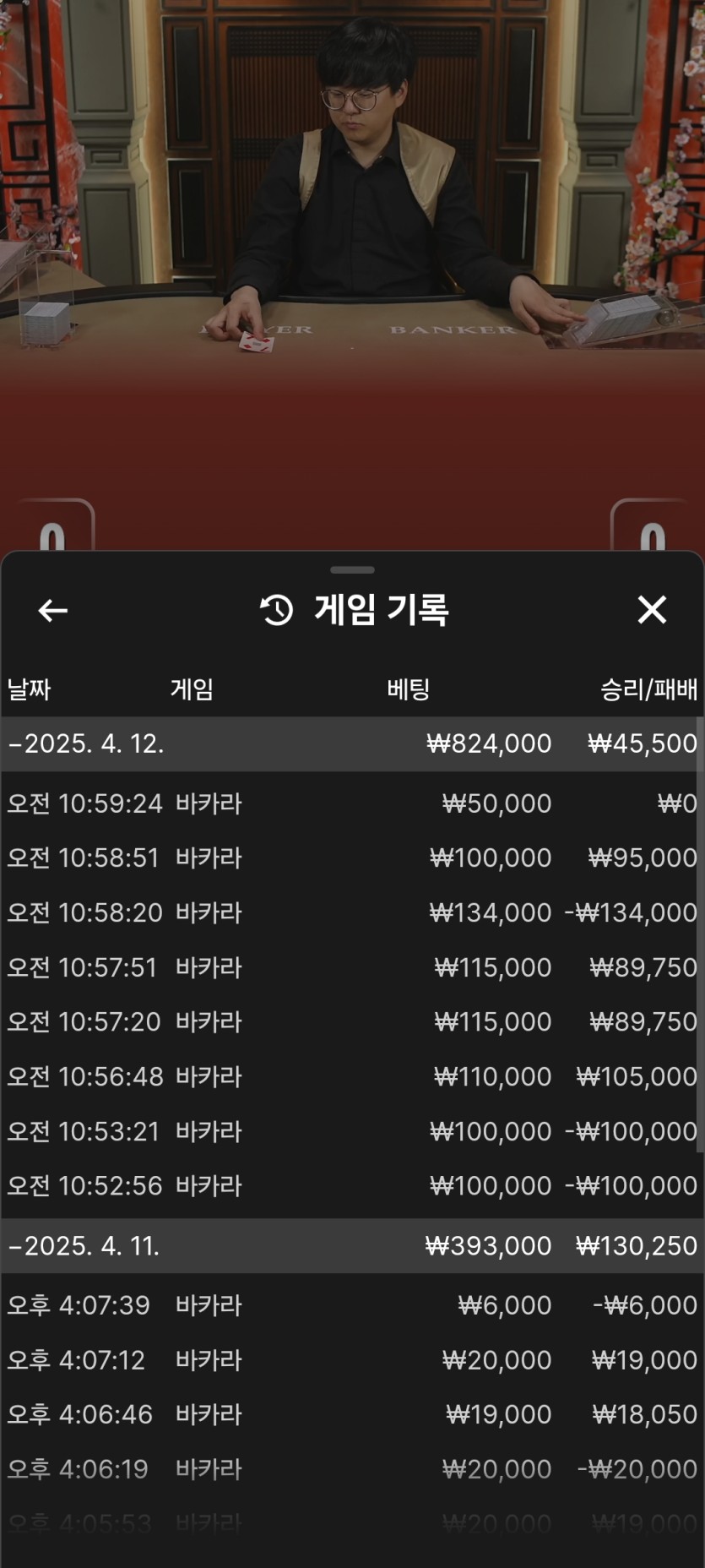The image size is (705, 1568).
Task: Open the 오전 10:58:51 baccarat record
Action: point(351,857)
